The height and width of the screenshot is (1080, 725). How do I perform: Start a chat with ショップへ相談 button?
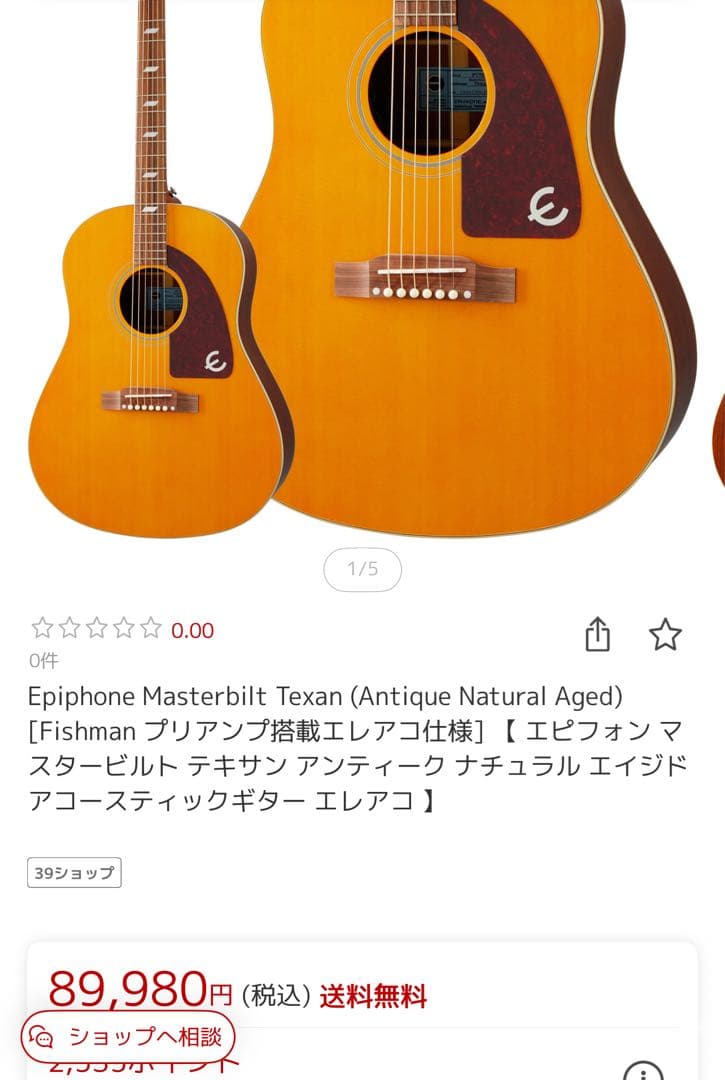click(131, 1037)
